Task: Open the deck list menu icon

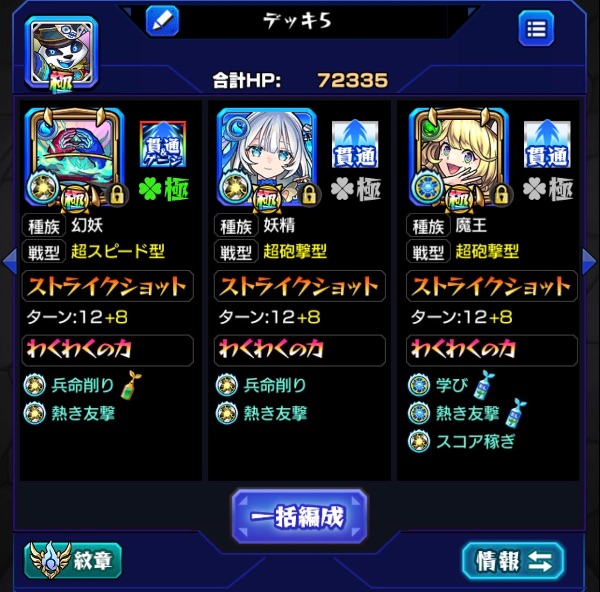Action: (x=536, y=28)
